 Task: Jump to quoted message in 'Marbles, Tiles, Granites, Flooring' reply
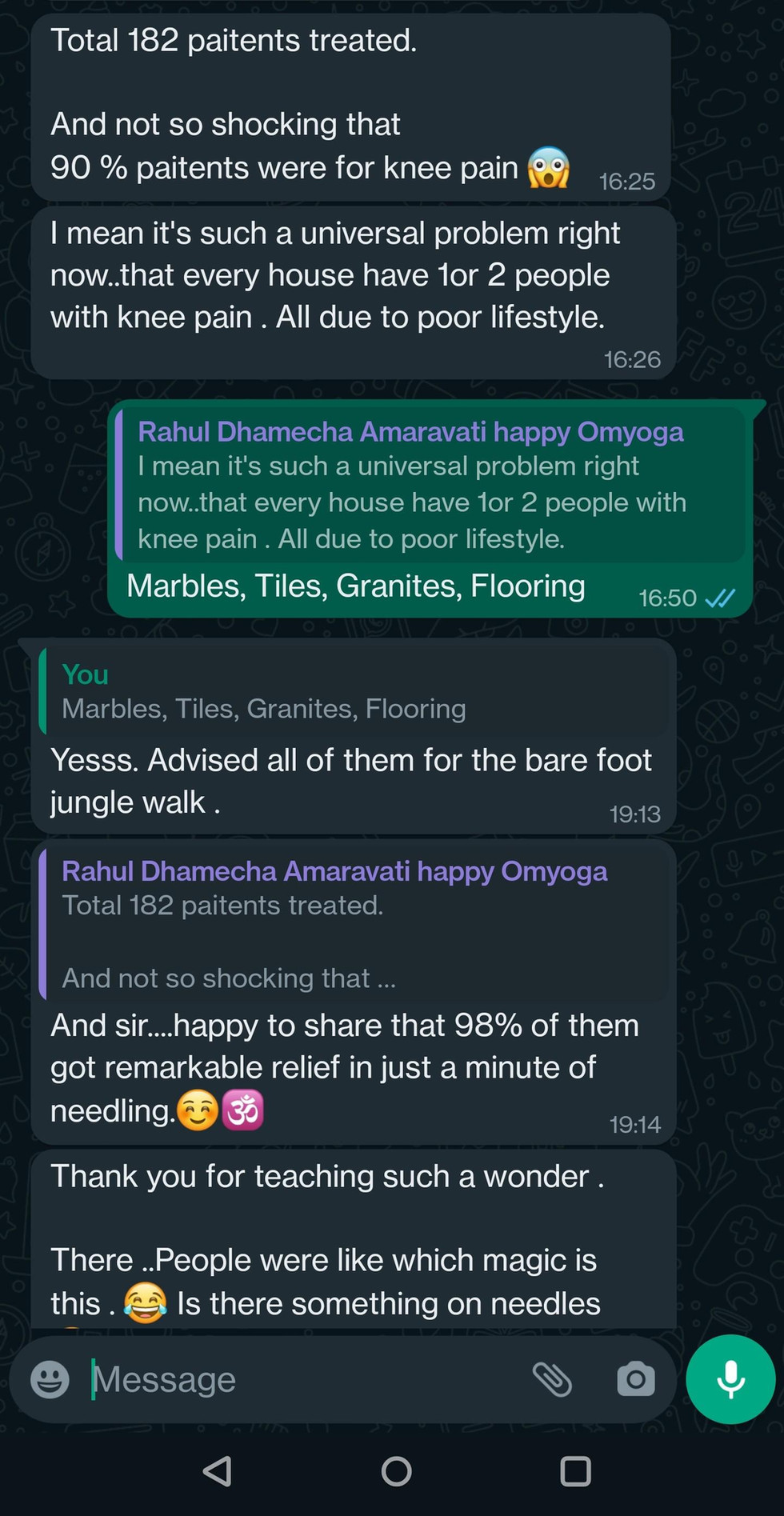(x=432, y=485)
